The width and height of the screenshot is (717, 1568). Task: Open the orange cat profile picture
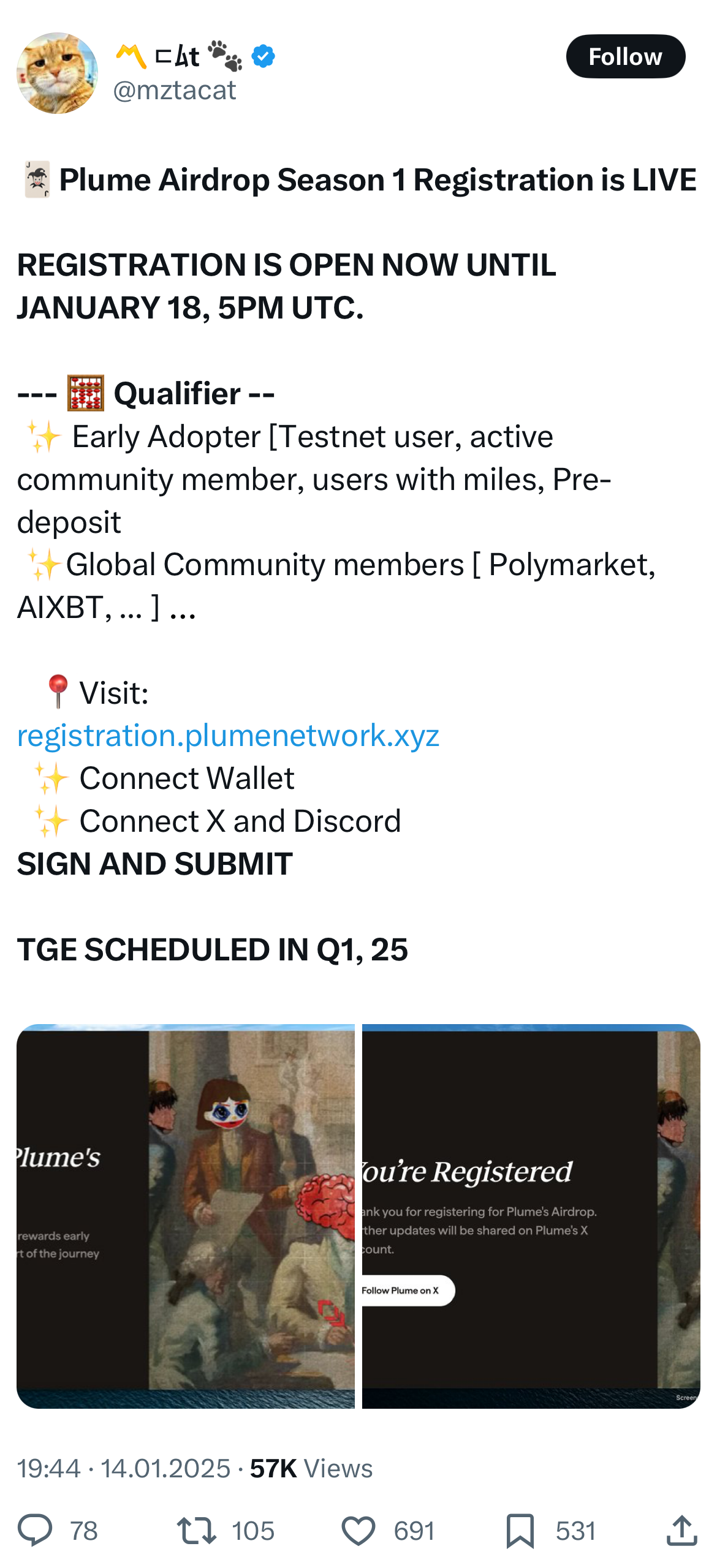coord(57,73)
